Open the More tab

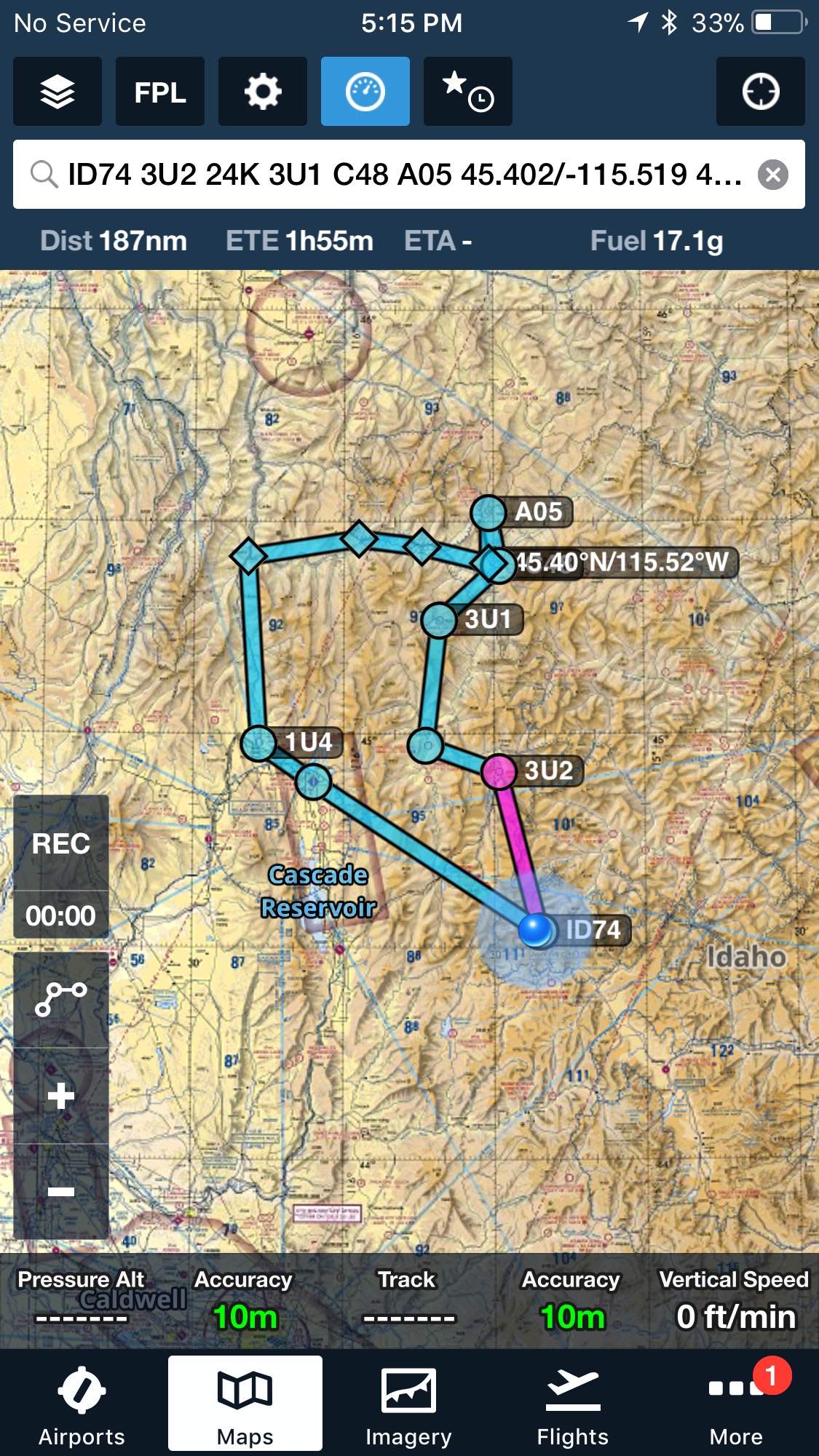click(x=736, y=1404)
